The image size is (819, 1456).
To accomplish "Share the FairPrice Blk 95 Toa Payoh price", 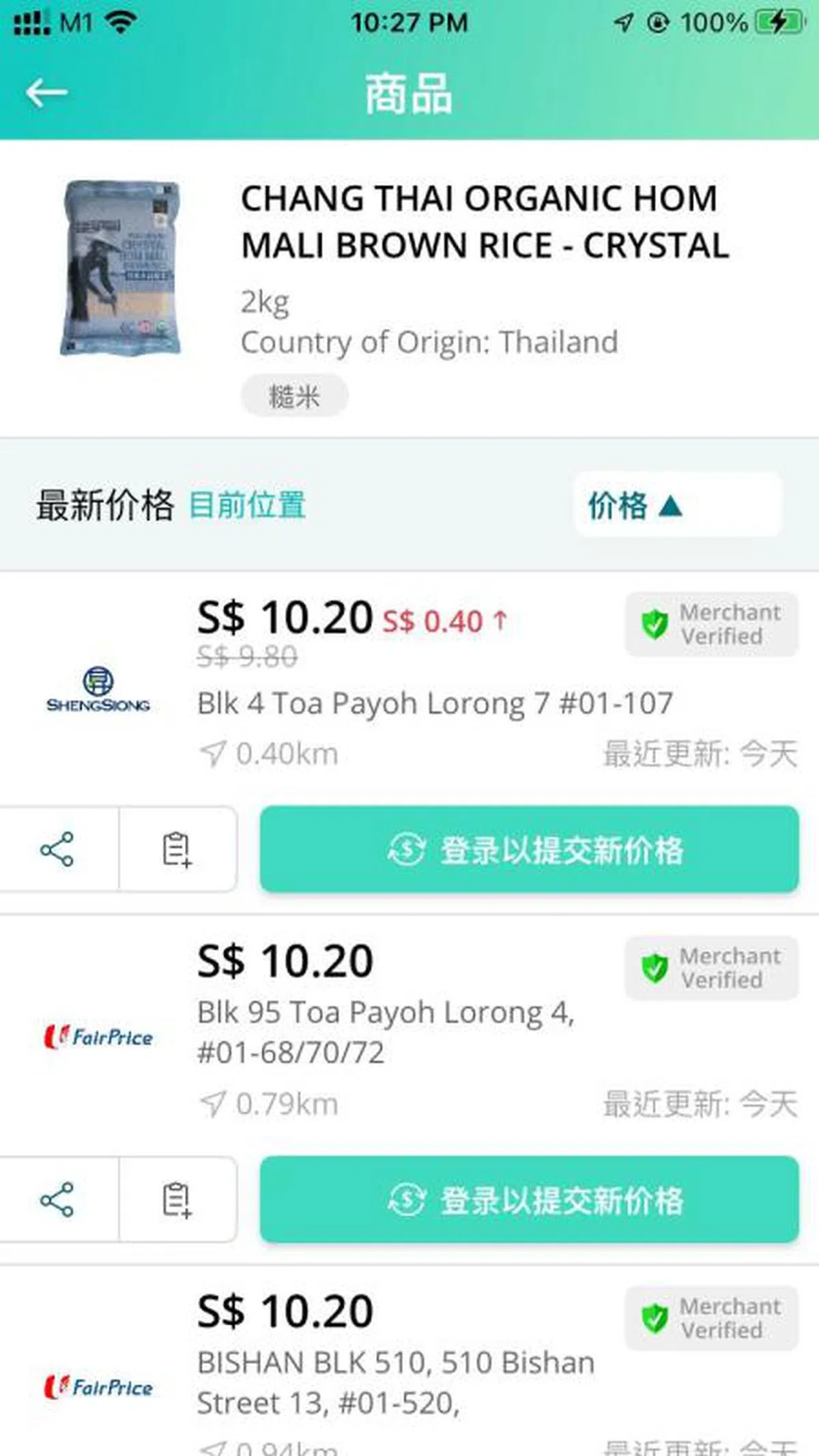I will click(57, 1199).
